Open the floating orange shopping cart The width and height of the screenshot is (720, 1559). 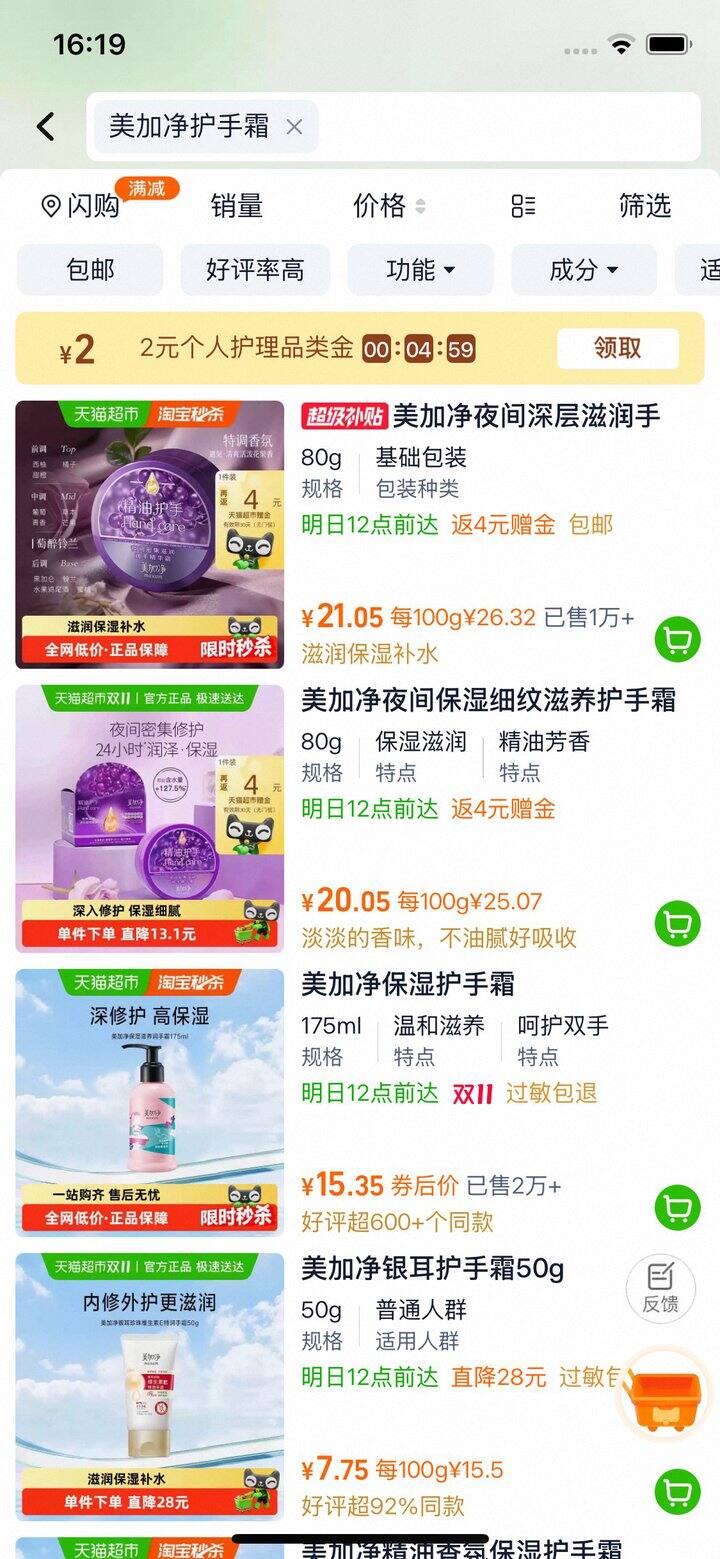coord(663,1394)
